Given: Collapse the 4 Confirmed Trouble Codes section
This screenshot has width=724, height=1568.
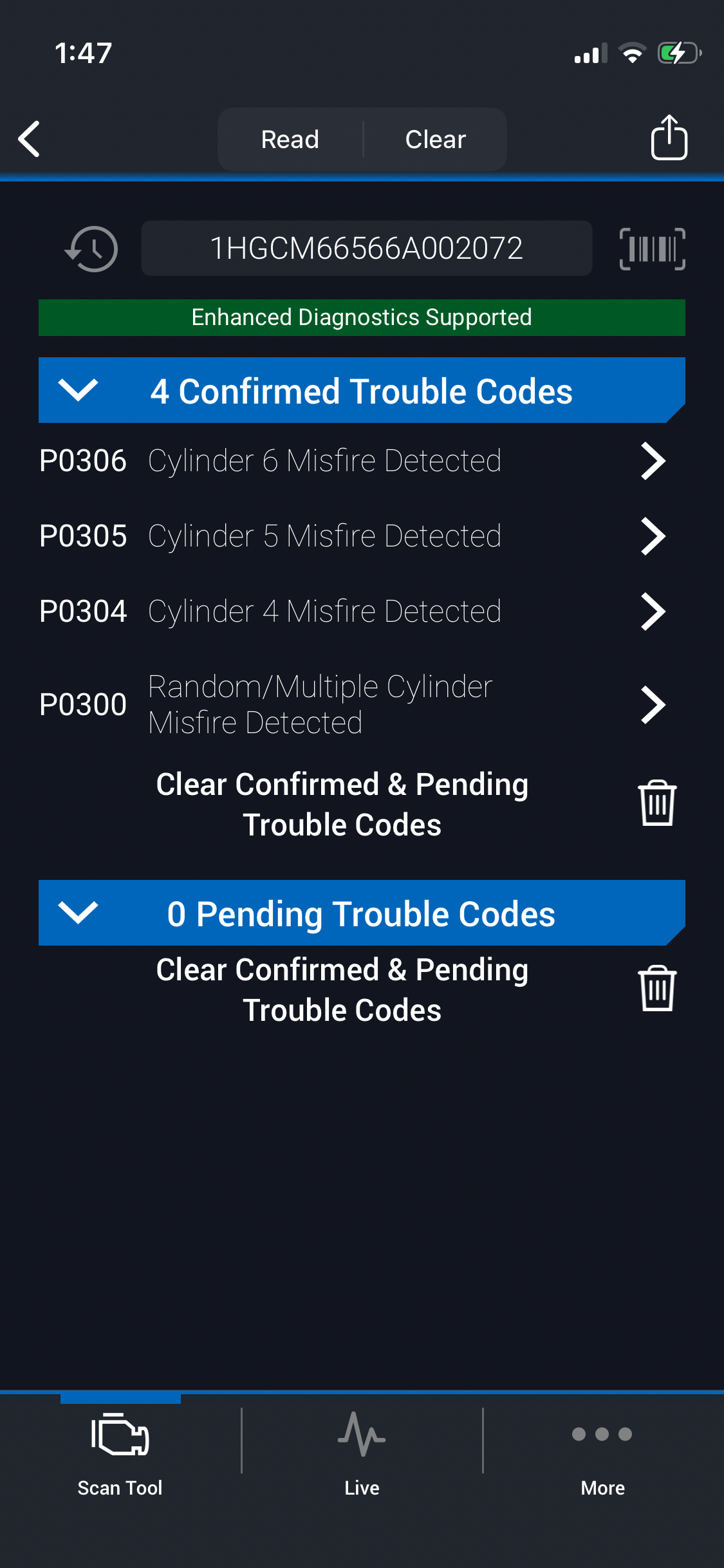Looking at the screenshot, I should point(78,391).
